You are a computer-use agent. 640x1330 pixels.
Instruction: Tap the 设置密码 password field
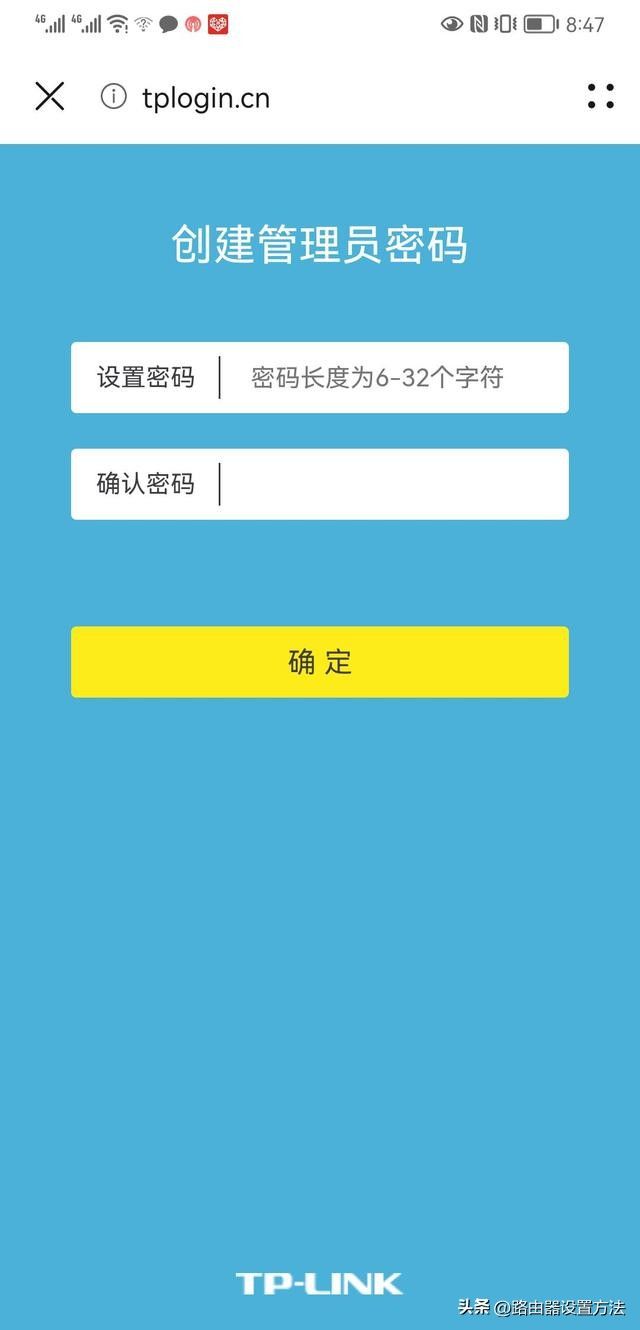(x=390, y=378)
